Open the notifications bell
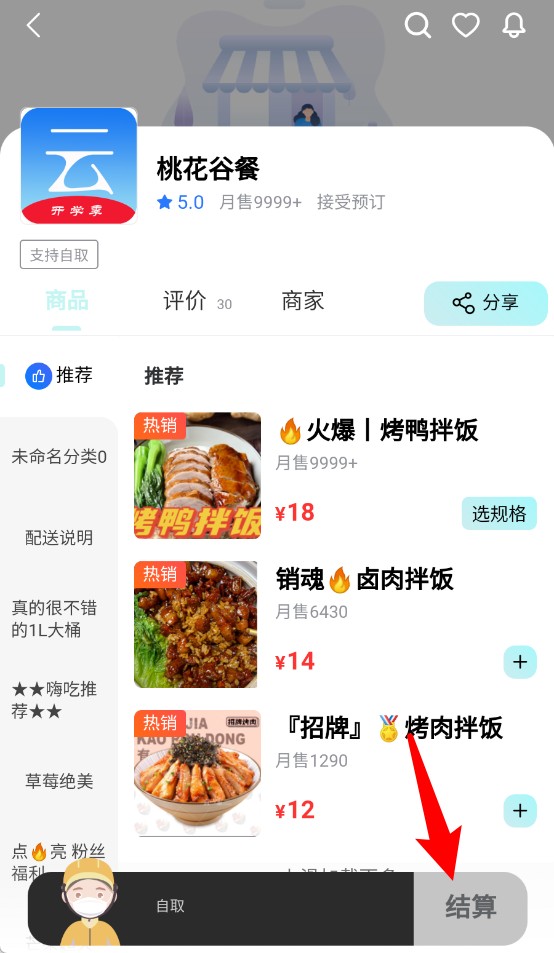Viewport: 554px width, 953px height. pos(513,26)
